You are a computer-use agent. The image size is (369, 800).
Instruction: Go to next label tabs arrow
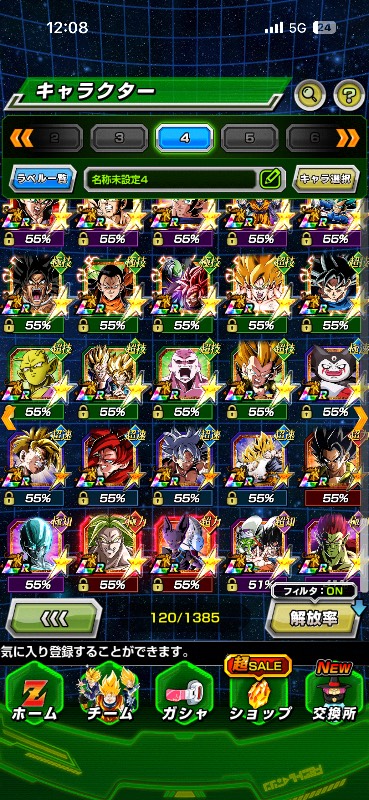pos(348,138)
